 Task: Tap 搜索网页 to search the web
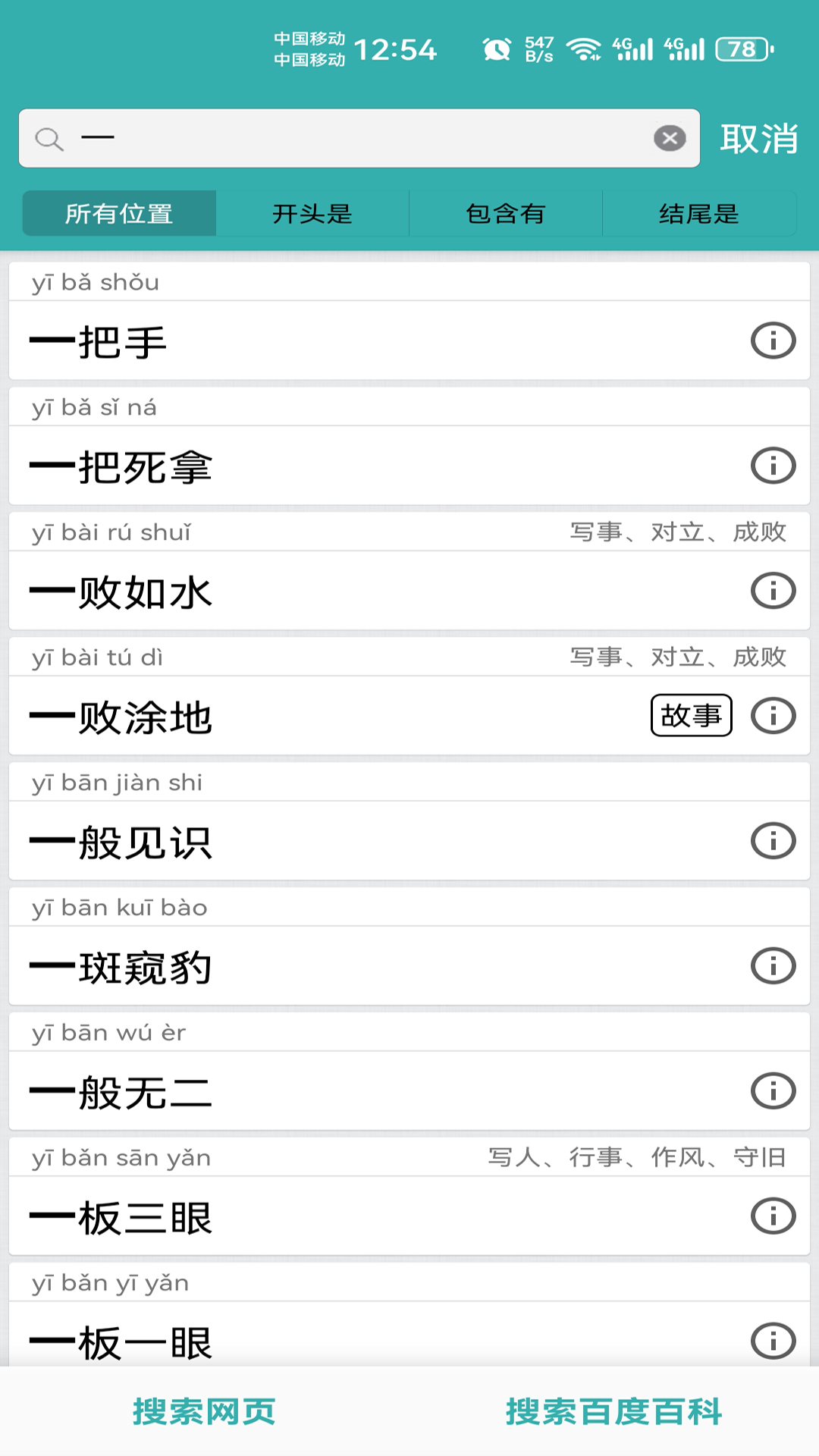point(204,1411)
